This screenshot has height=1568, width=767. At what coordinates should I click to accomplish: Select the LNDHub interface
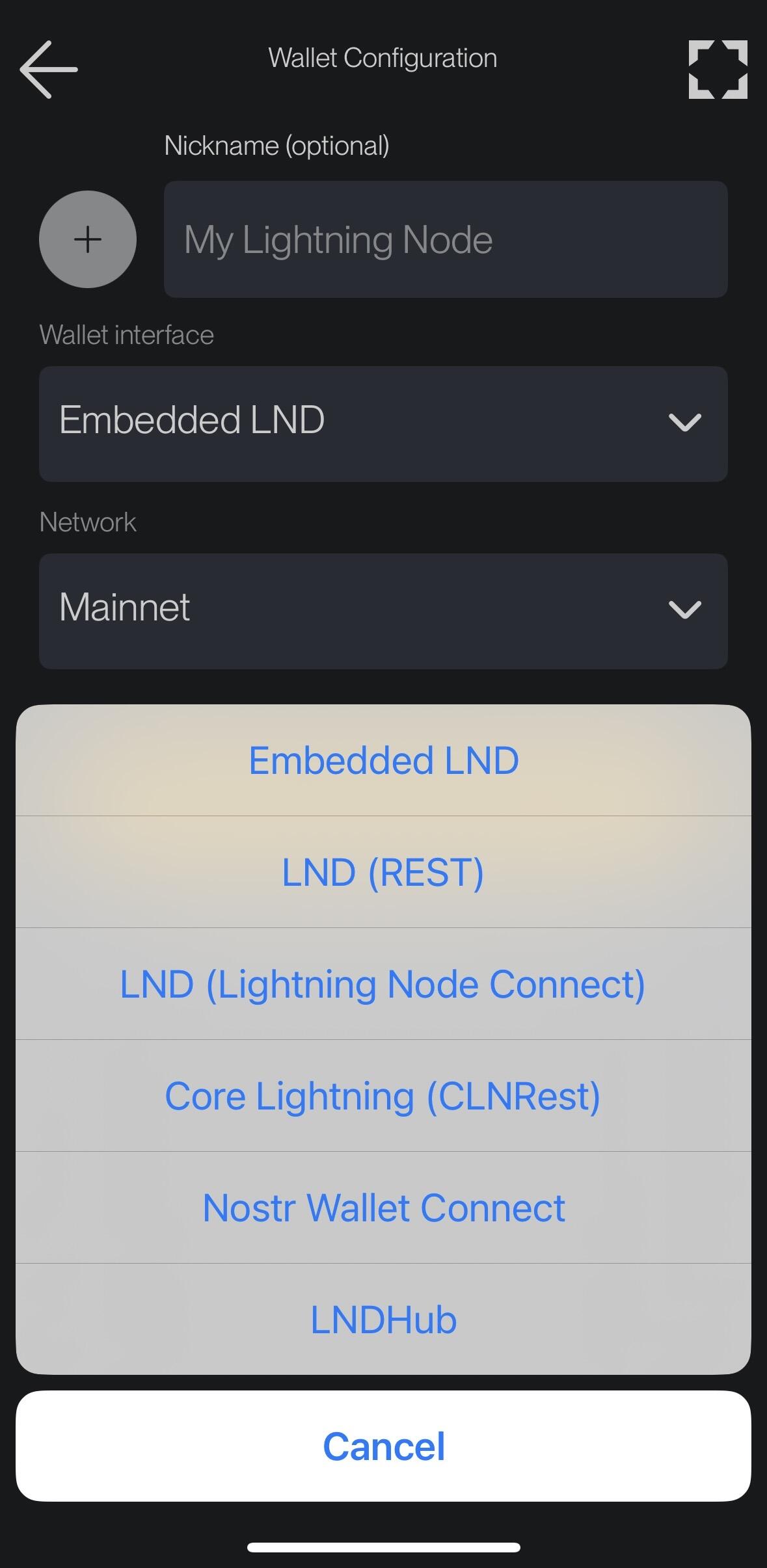pos(383,1320)
